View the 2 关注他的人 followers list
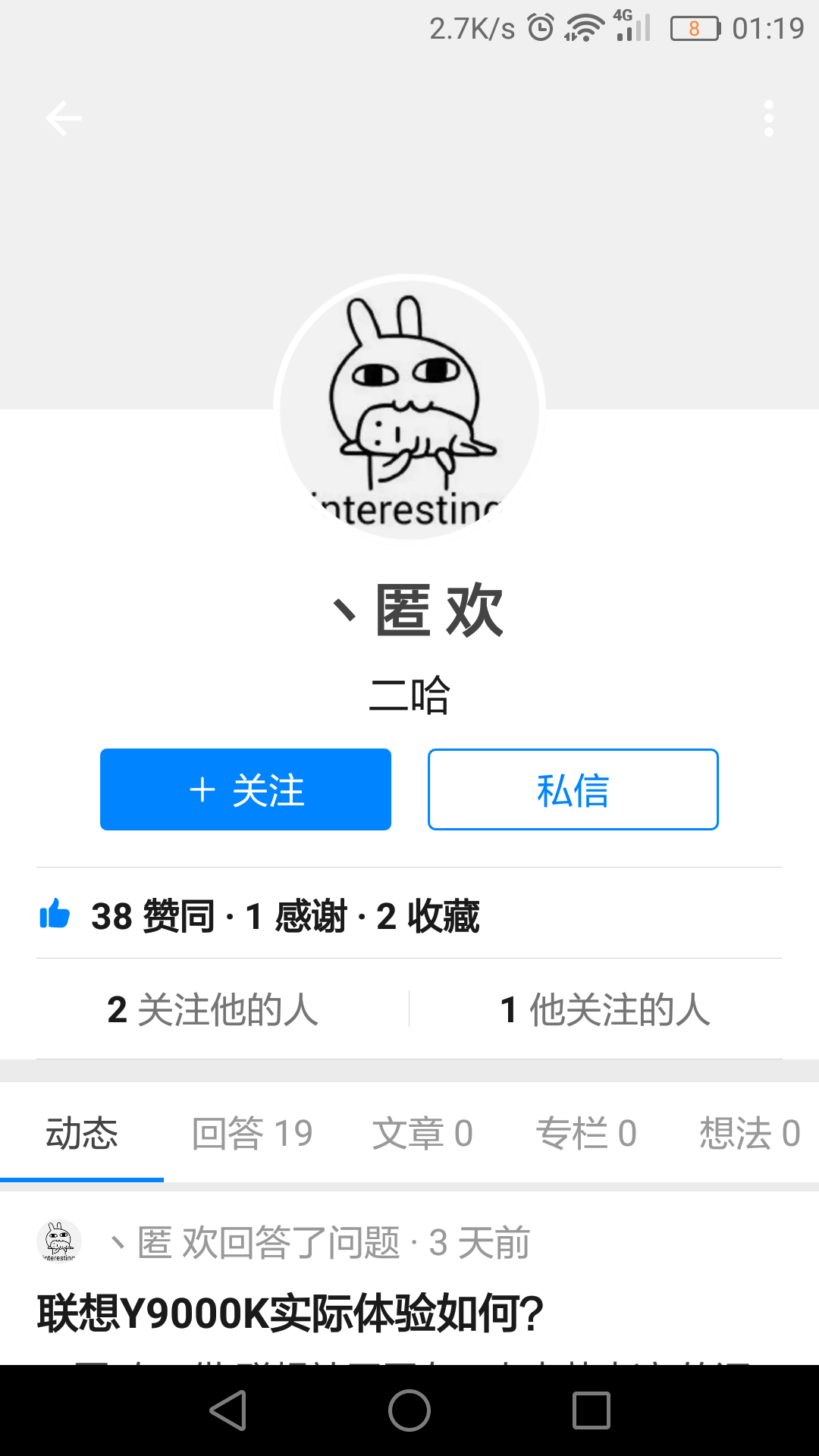The image size is (819, 1456). click(x=214, y=1009)
